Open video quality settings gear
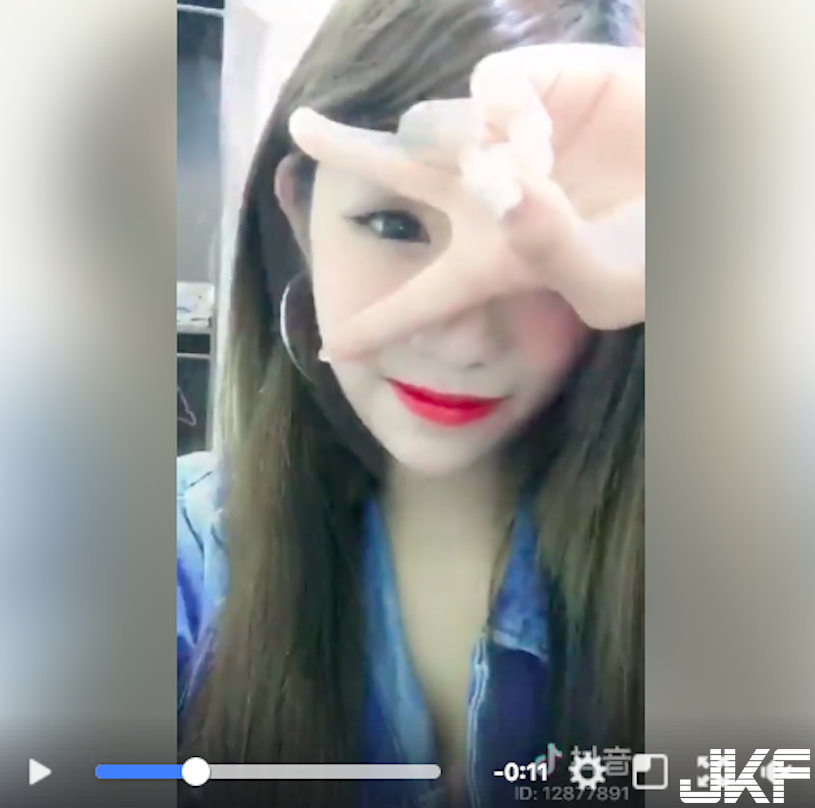 pyautogui.click(x=586, y=771)
